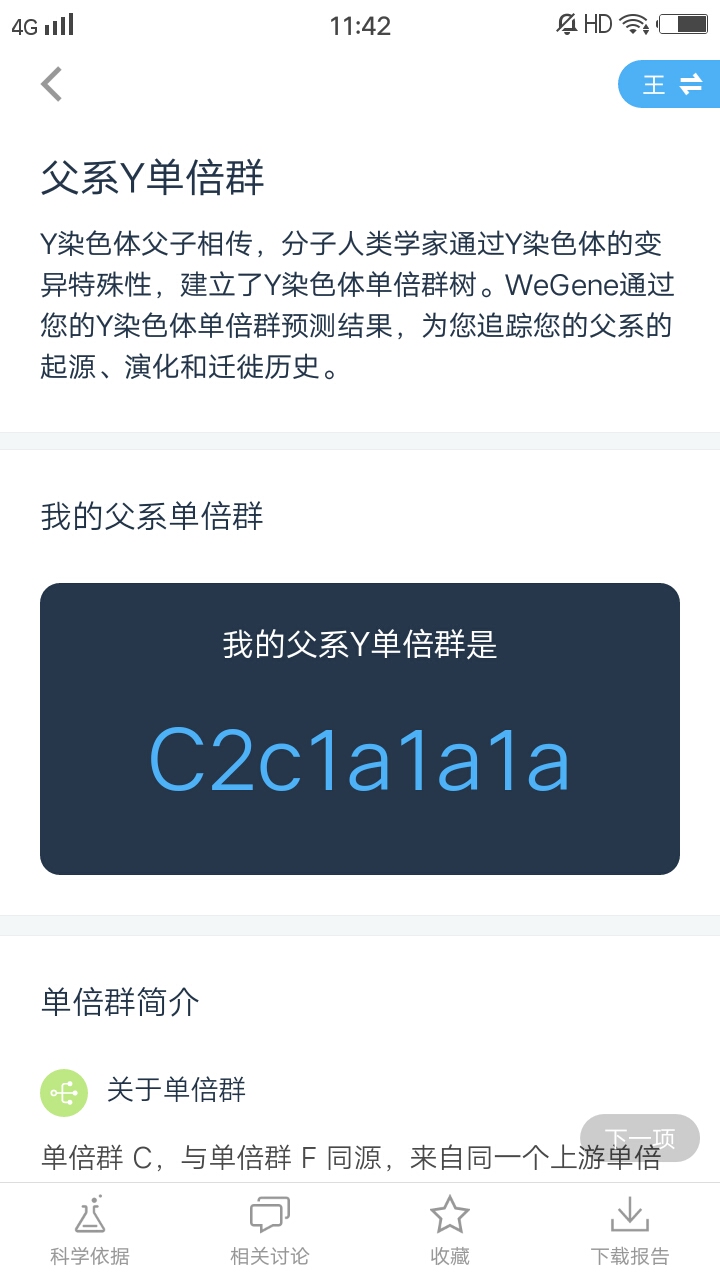Image resolution: width=720 pixels, height=1280 pixels.
Task: Add this report to 收藏
Action: coord(450,1231)
